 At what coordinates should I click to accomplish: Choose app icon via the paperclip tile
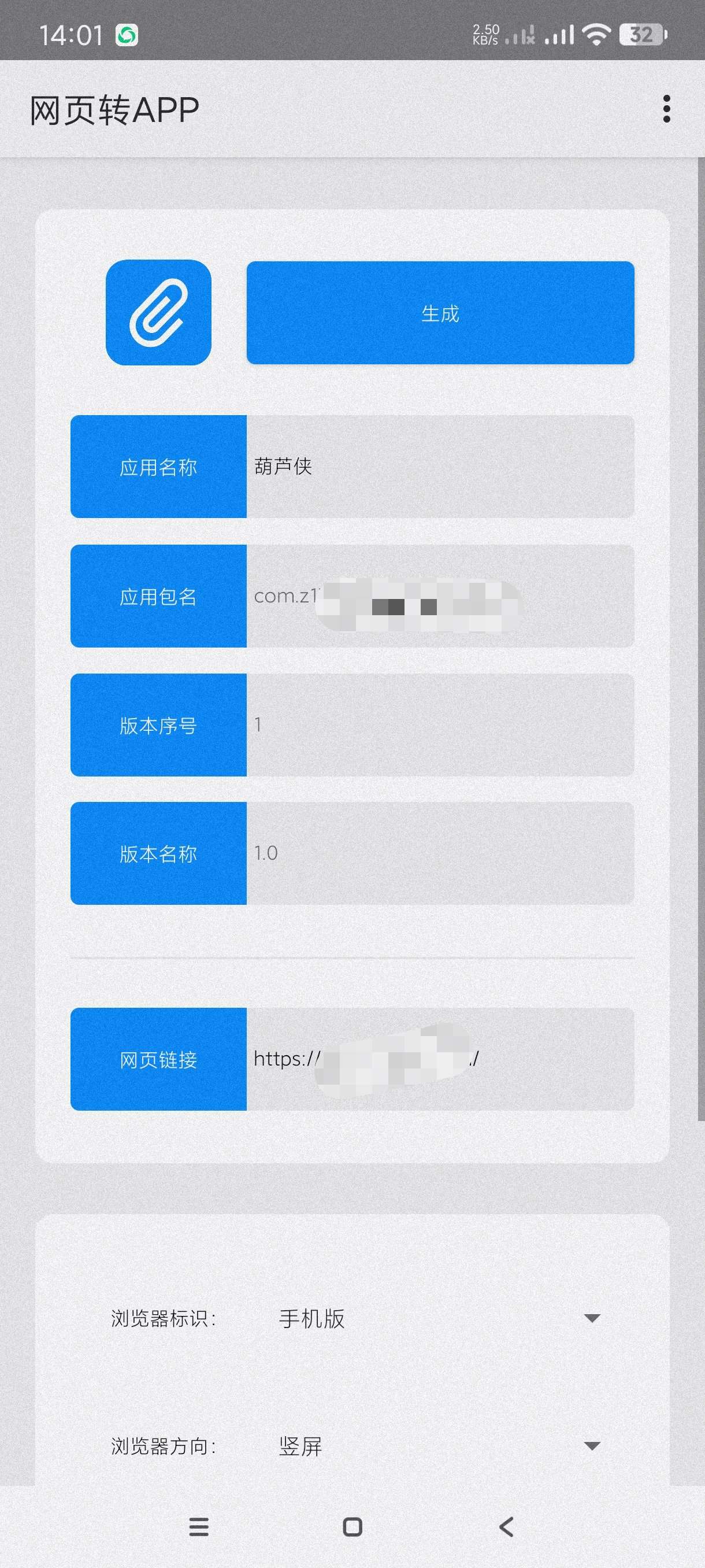point(158,313)
